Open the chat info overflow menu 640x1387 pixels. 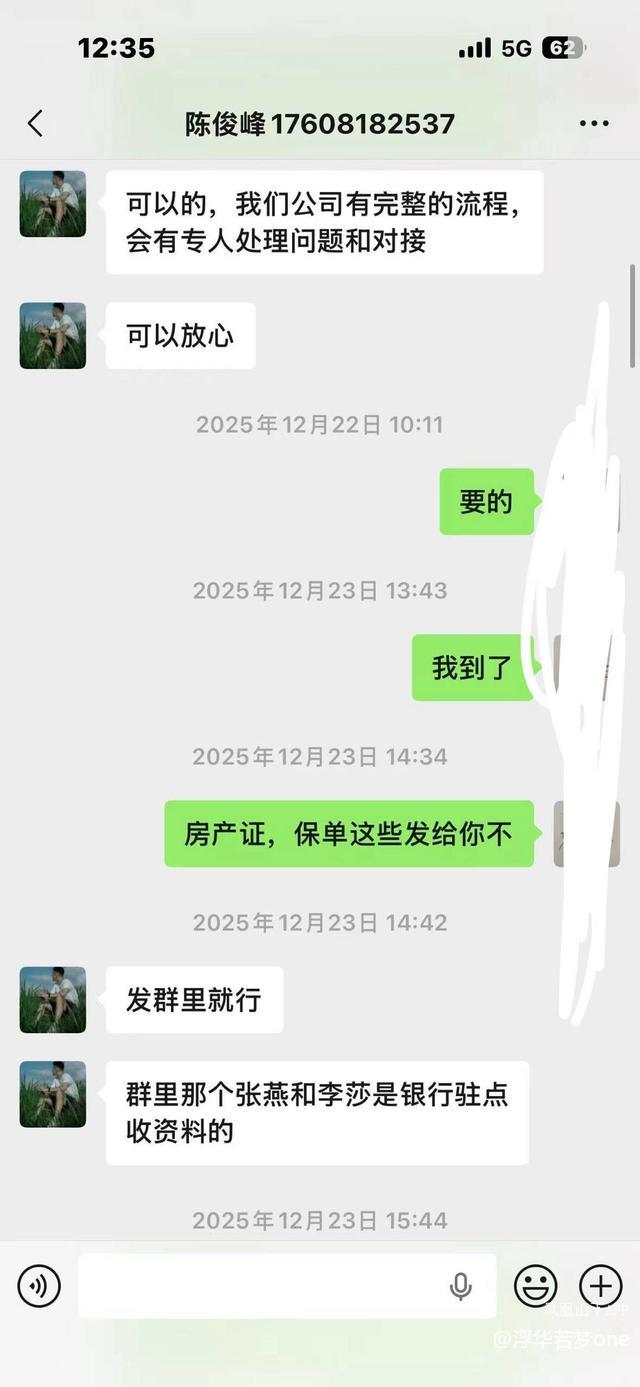594,124
